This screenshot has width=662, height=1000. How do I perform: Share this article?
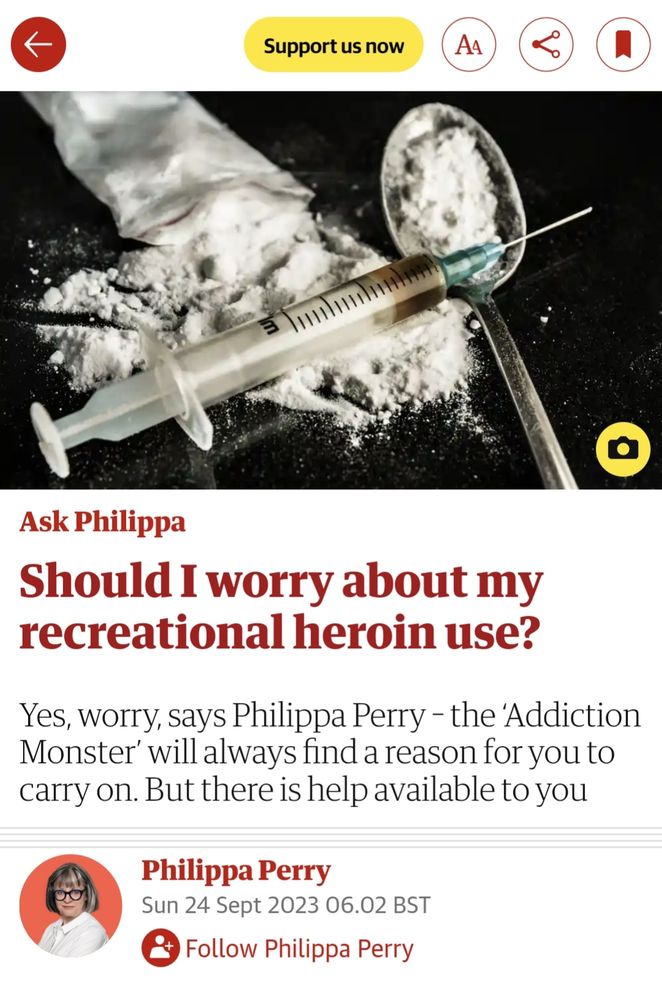pos(546,45)
